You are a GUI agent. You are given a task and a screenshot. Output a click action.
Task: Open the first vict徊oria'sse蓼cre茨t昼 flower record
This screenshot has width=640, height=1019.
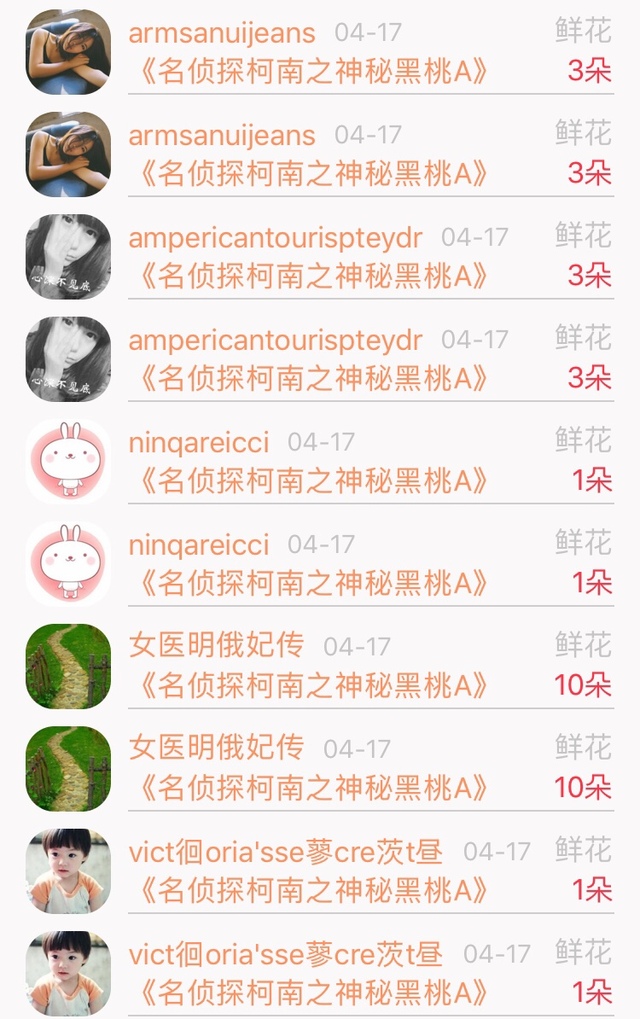pyautogui.click(x=370, y=870)
